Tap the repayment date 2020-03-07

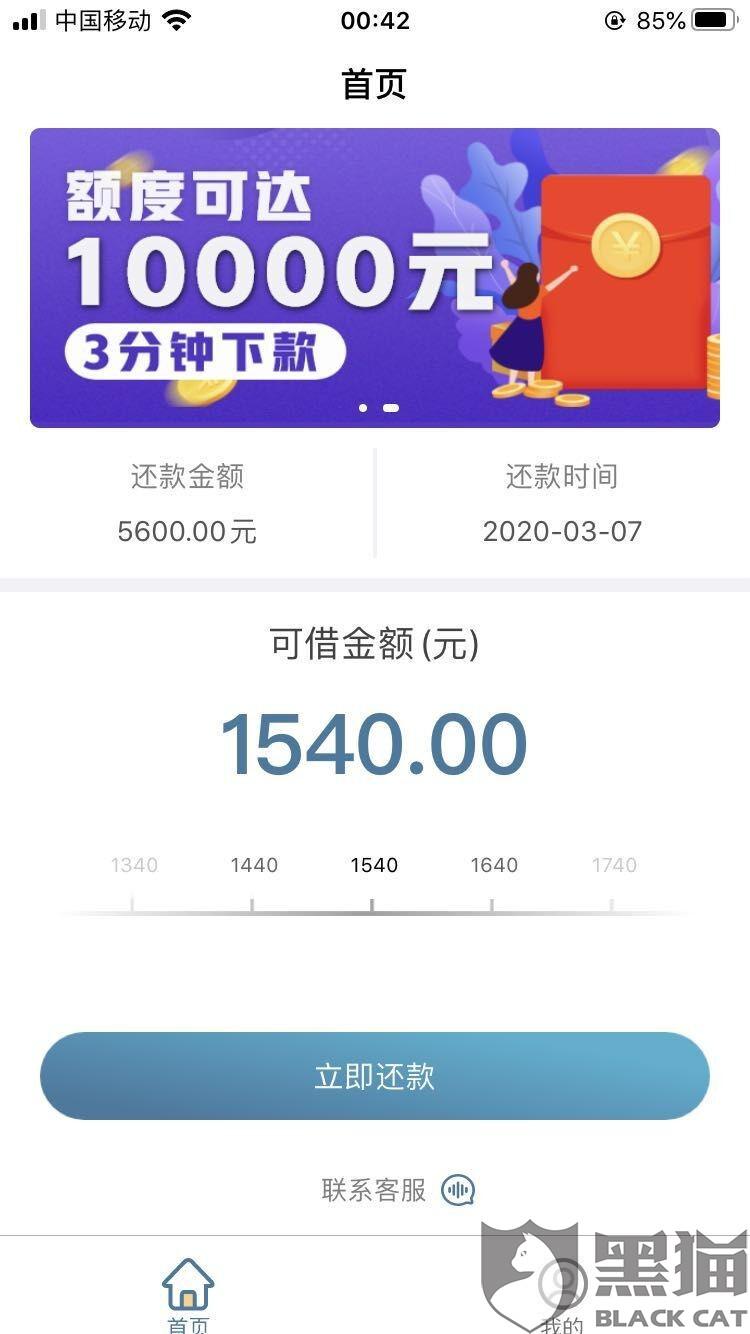pyautogui.click(x=562, y=531)
